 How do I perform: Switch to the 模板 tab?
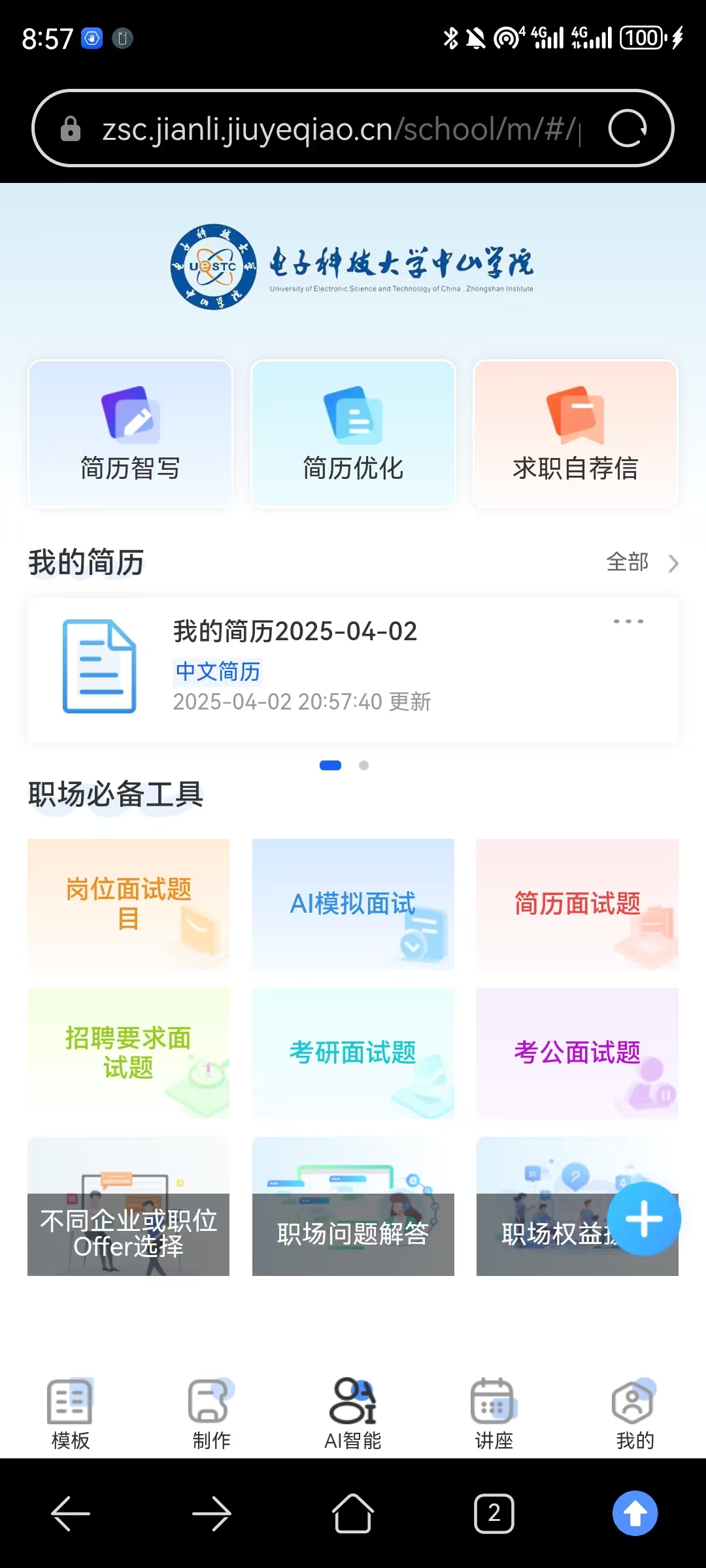(x=71, y=1413)
